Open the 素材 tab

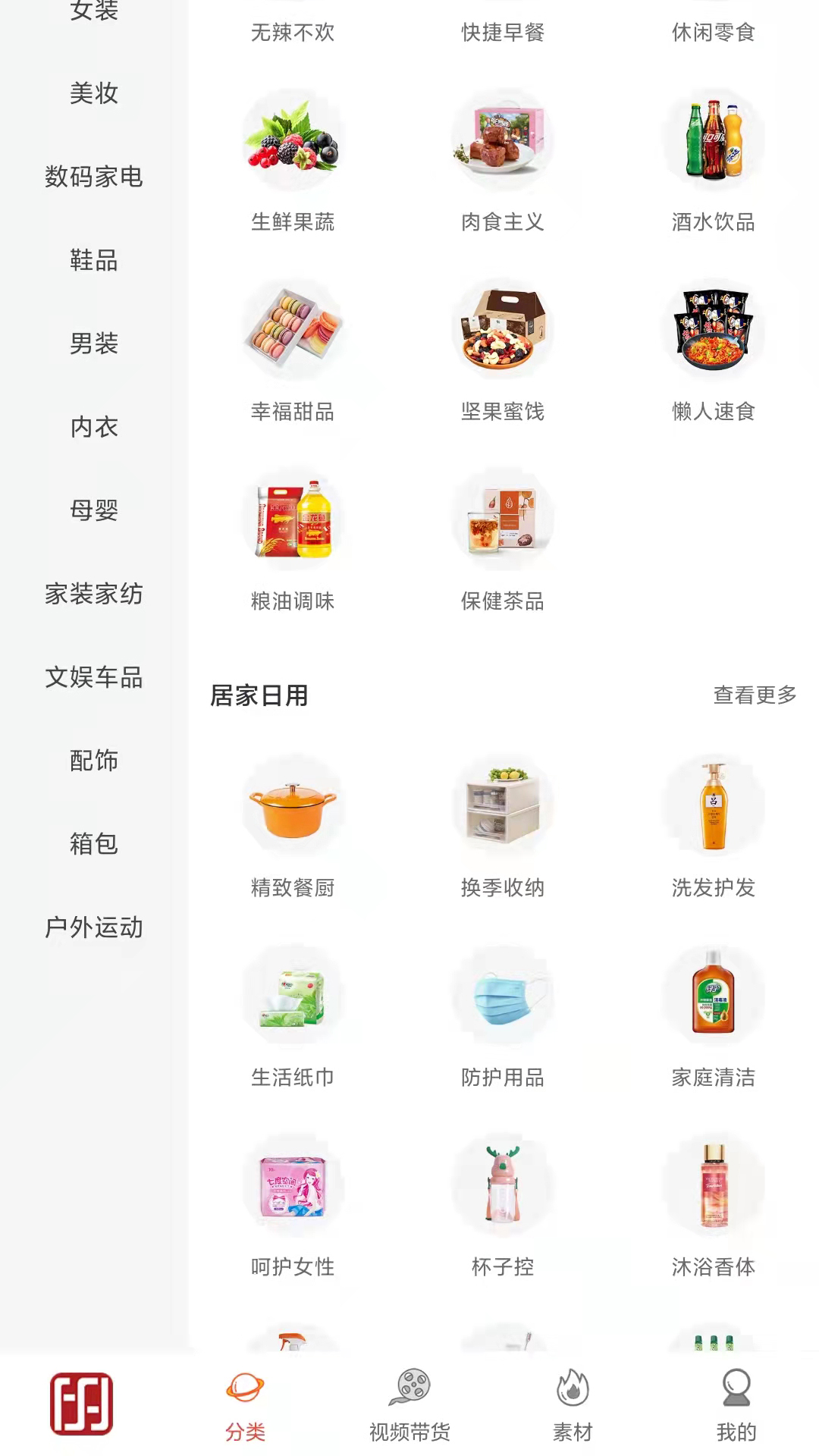tap(573, 1404)
